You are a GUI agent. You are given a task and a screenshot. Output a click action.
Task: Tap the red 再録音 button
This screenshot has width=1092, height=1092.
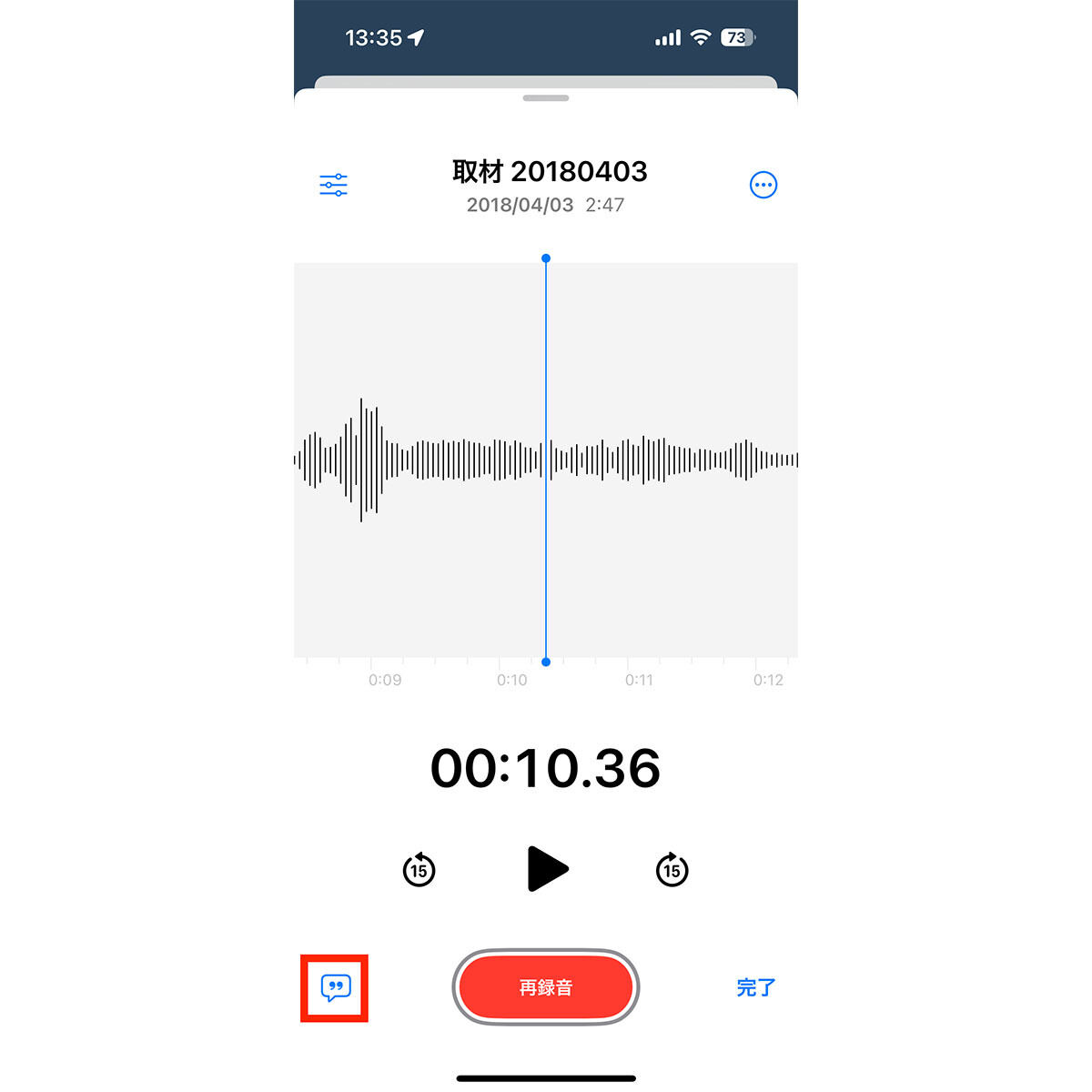coord(546,987)
